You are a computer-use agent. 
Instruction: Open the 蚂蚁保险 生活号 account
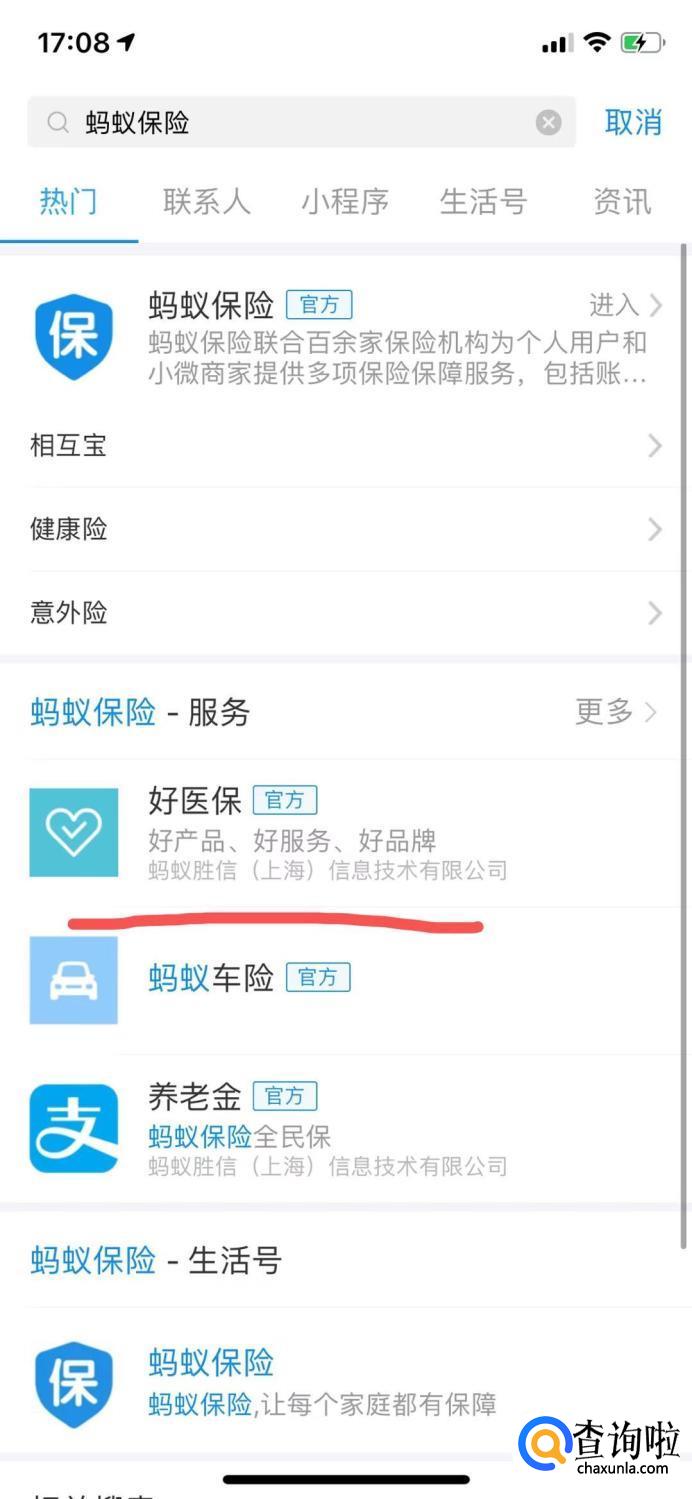[x=346, y=1380]
